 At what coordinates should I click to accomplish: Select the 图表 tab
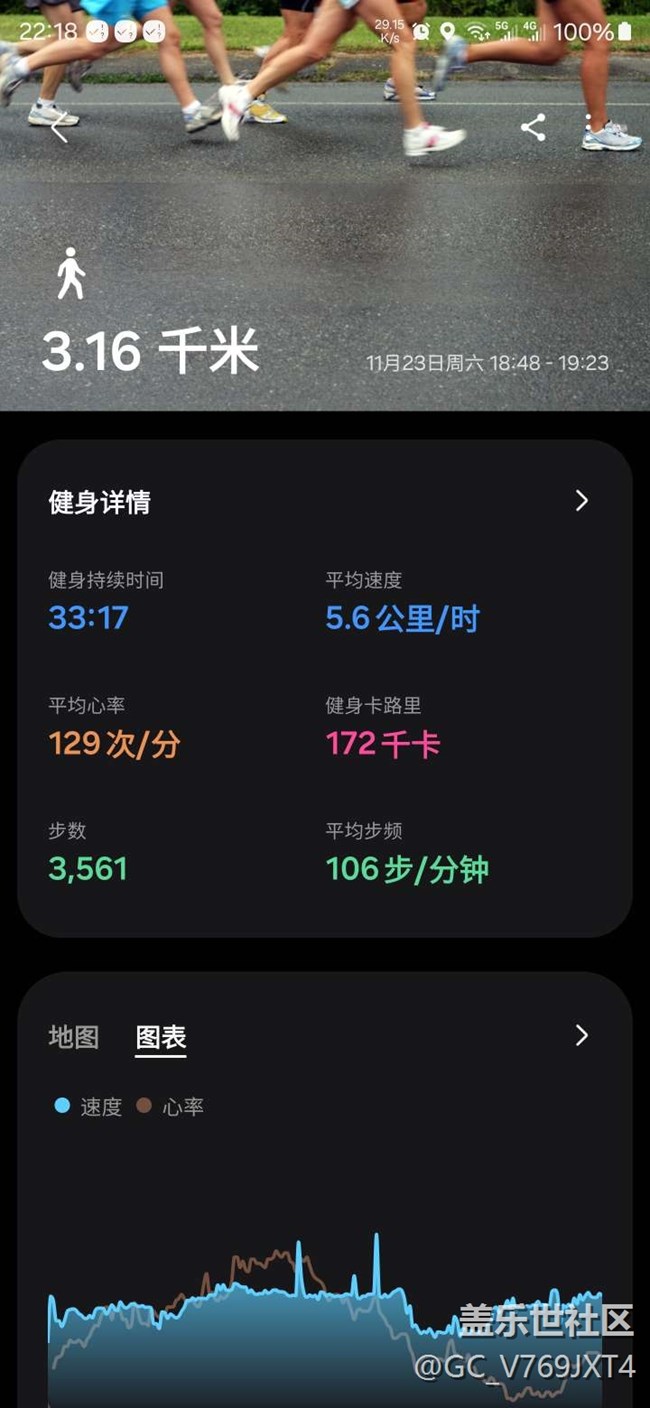click(x=161, y=1037)
